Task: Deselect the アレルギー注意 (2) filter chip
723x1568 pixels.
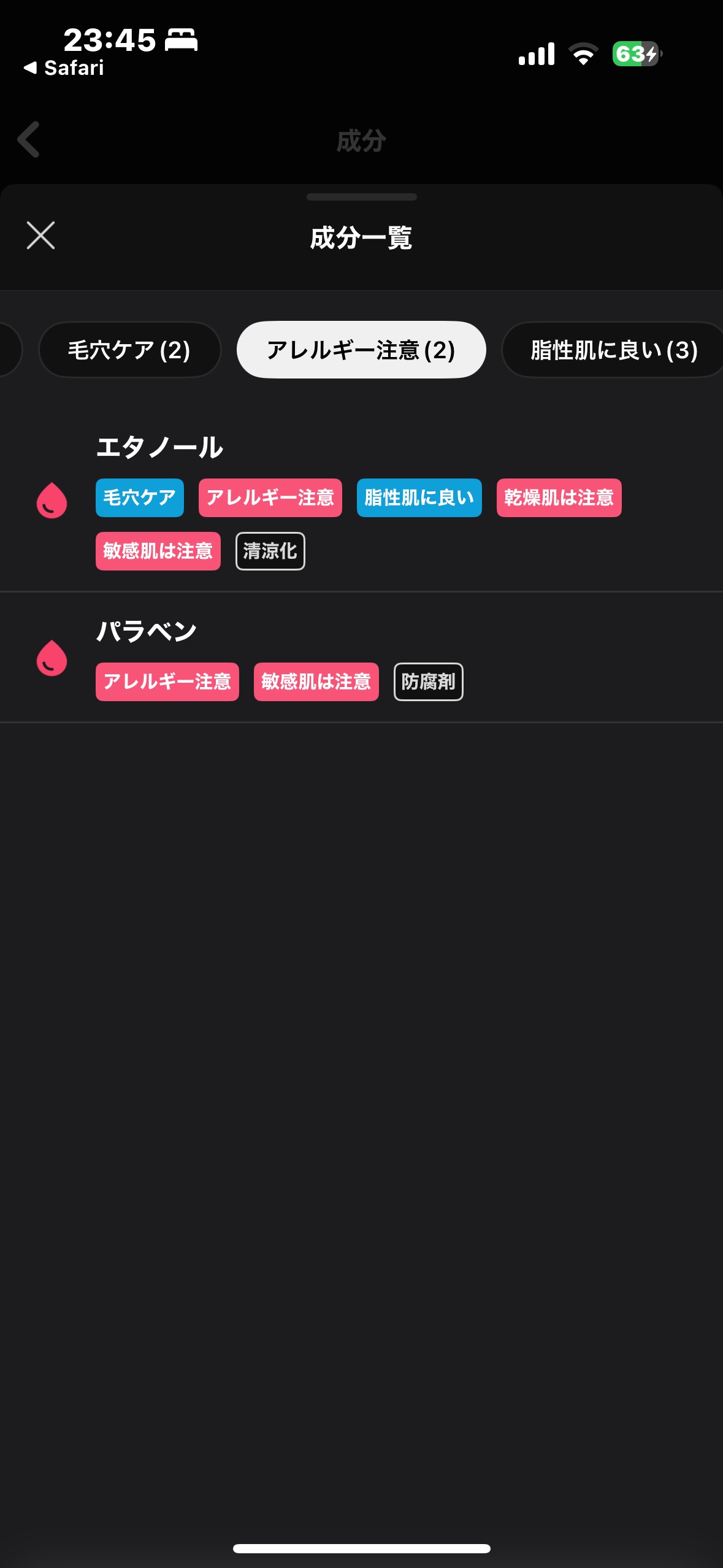Action: pyautogui.click(x=361, y=349)
